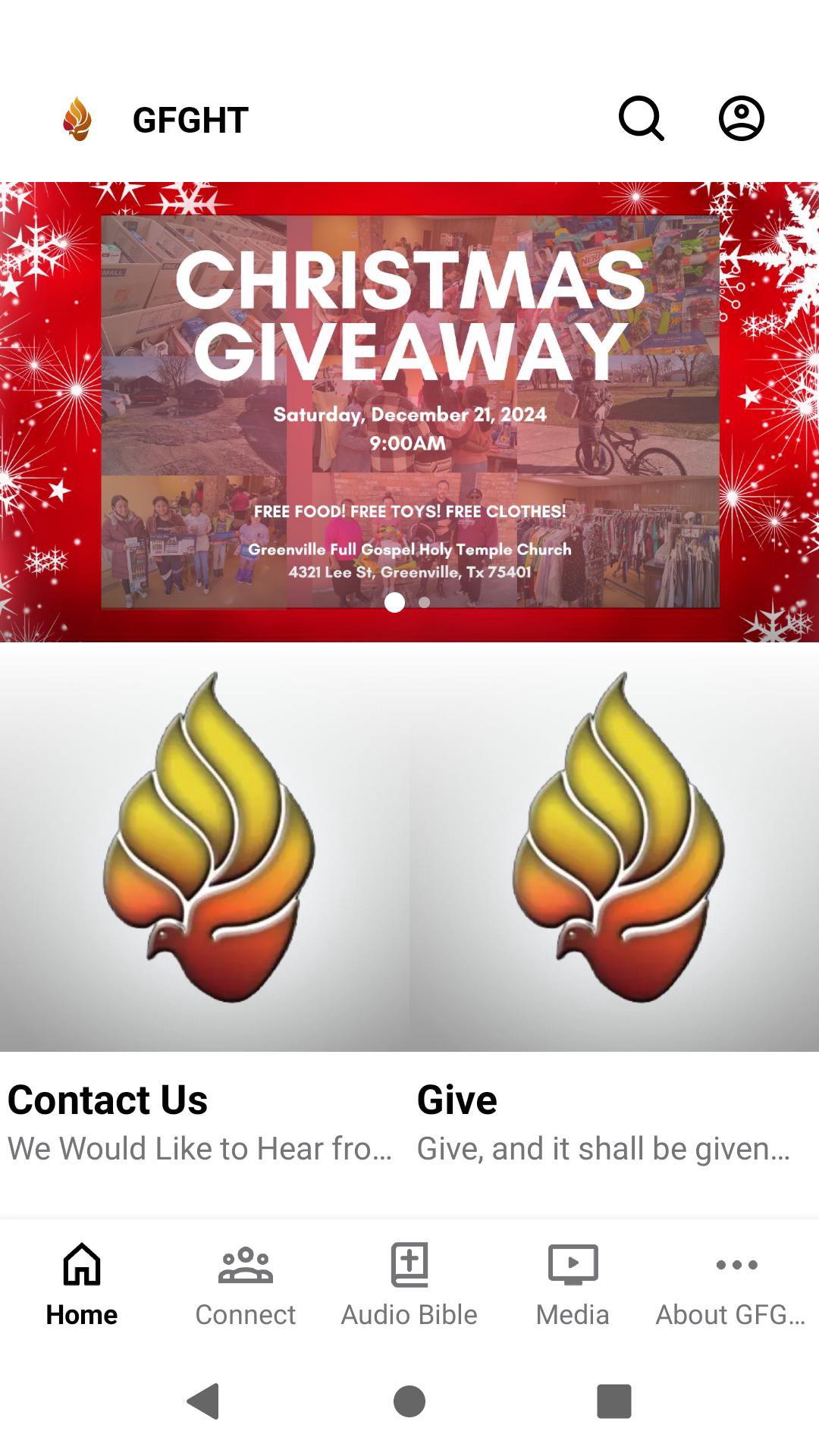The image size is (819, 1456).
Task: Switch to the Audio Bible tab
Action: [x=409, y=1282]
